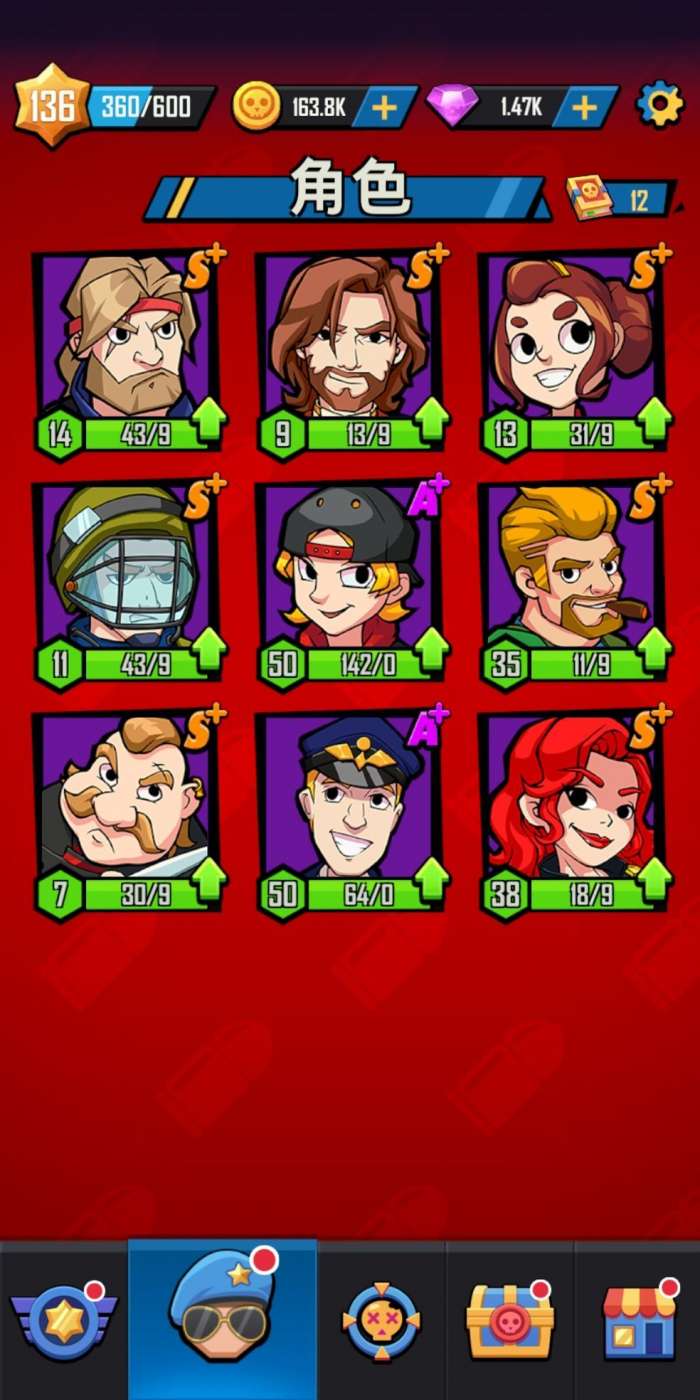Select the long brown-haired bearded character
Viewport: 700px width, 1400px height.
click(x=350, y=350)
